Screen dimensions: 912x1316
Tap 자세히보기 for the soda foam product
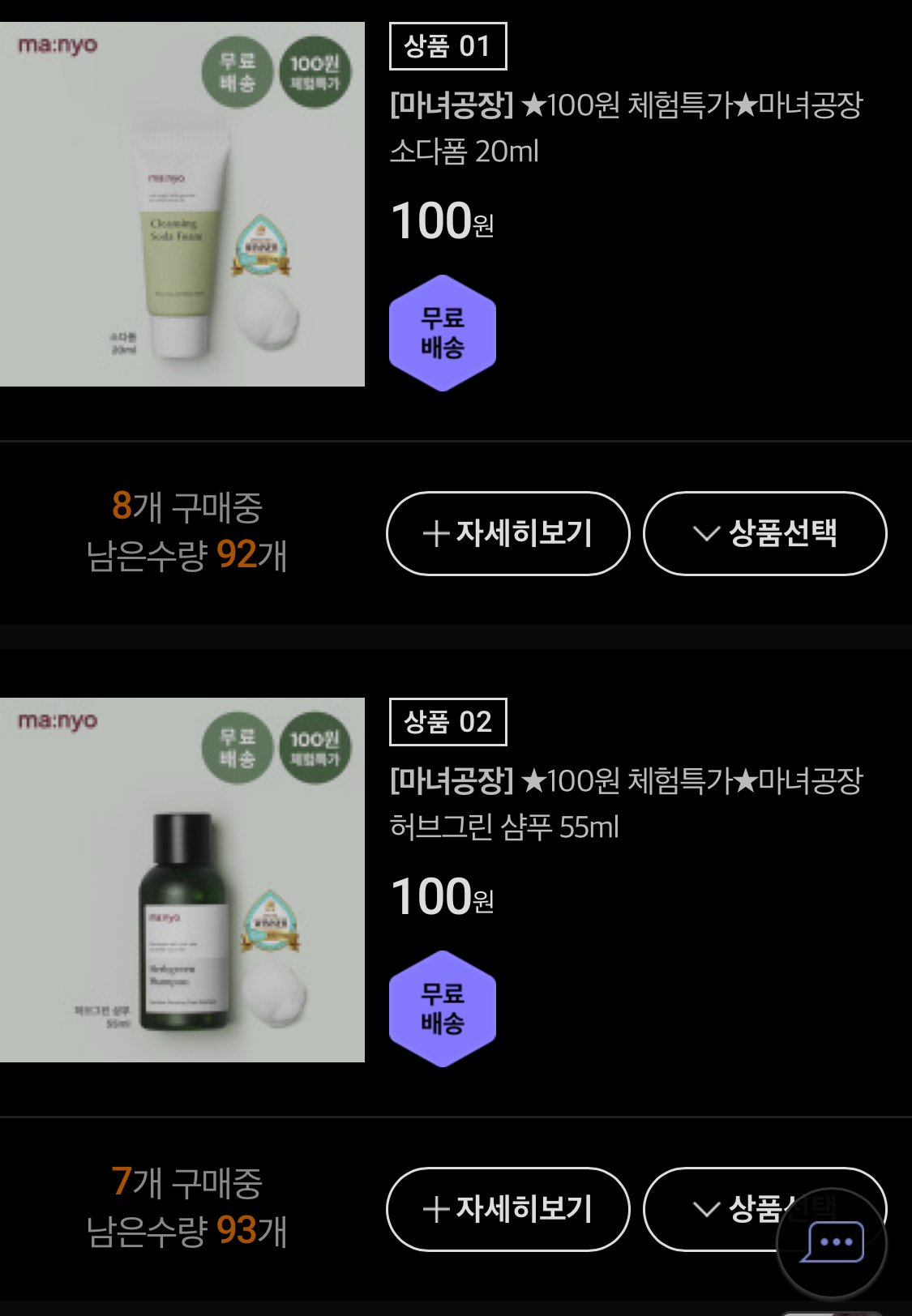coord(508,533)
